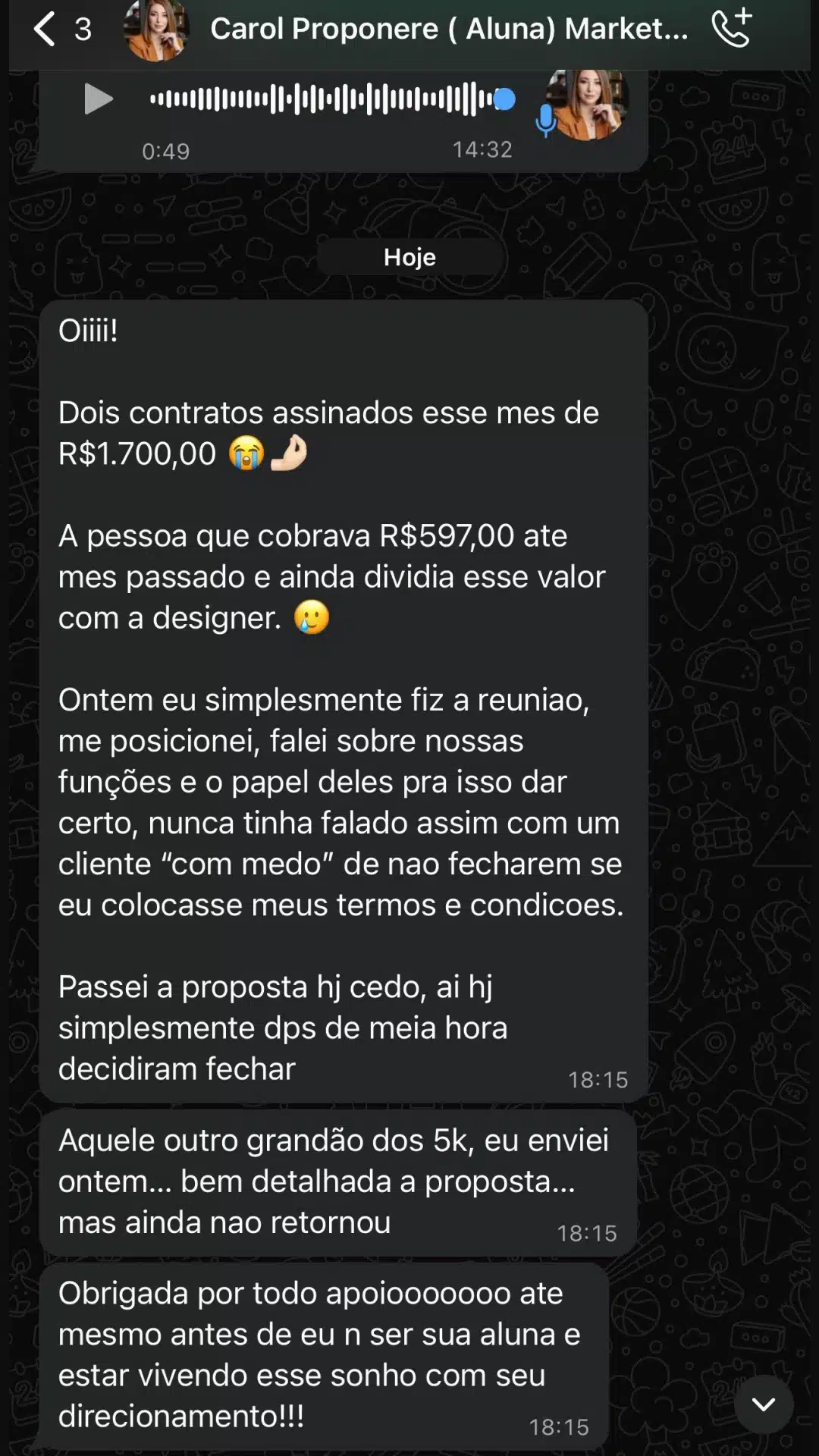This screenshot has width=819, height=1456.
Task: Select the Oiiii! message bubble
Action: pos(89,330)
